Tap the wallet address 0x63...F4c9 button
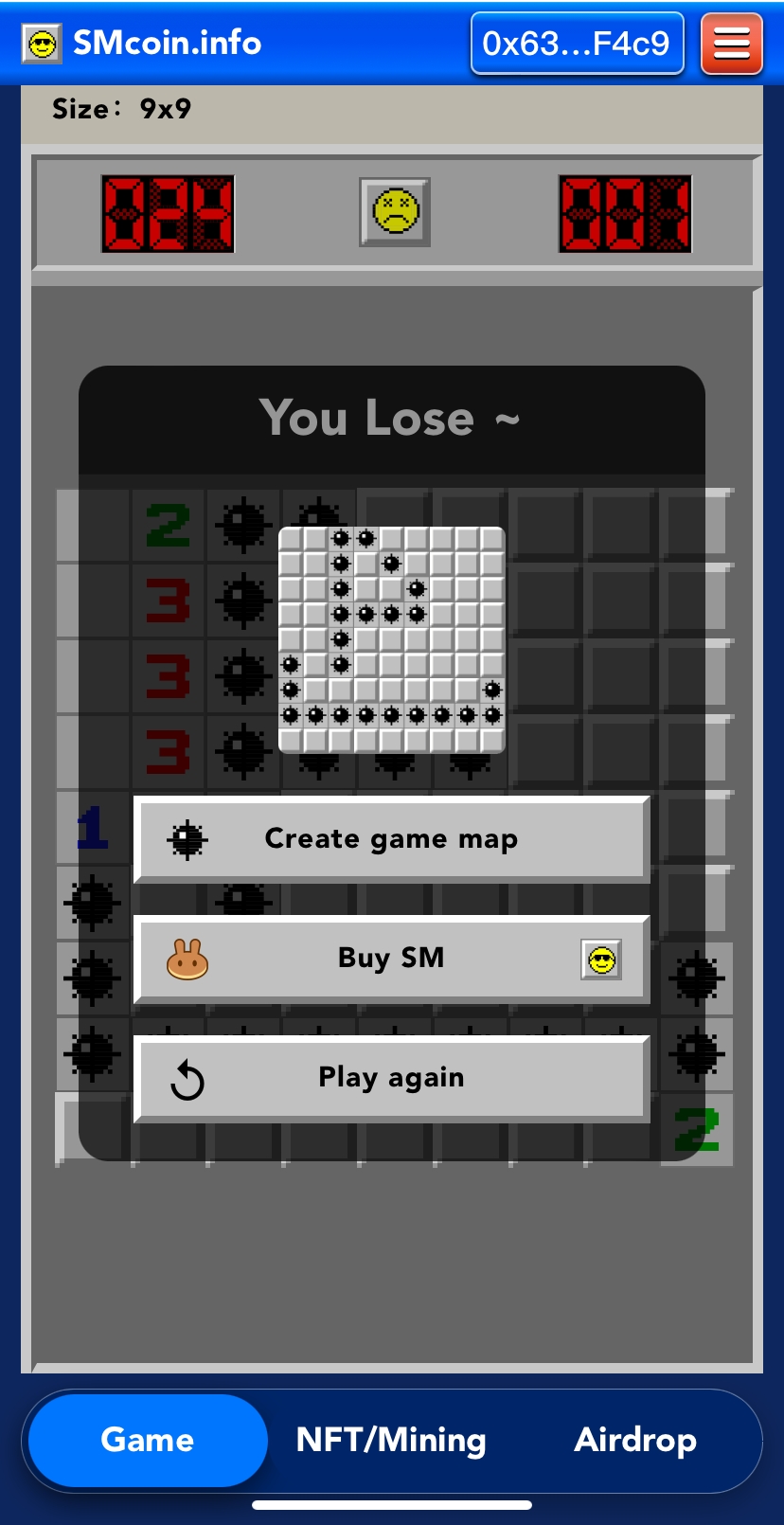Image resolution: width=784 pixels, height=1525 pixels. click(577, 44)
